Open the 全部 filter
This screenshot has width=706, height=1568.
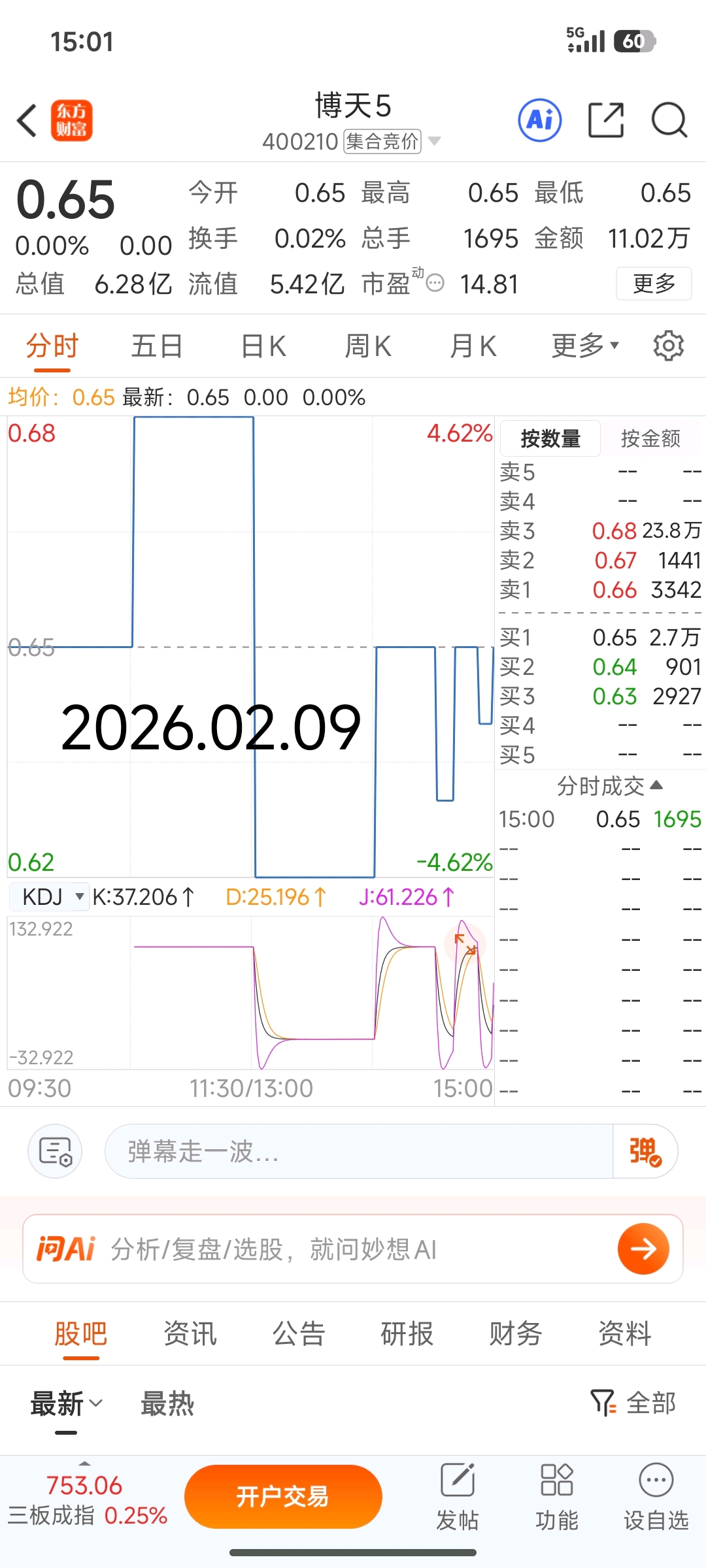[x=633, y=1403]
